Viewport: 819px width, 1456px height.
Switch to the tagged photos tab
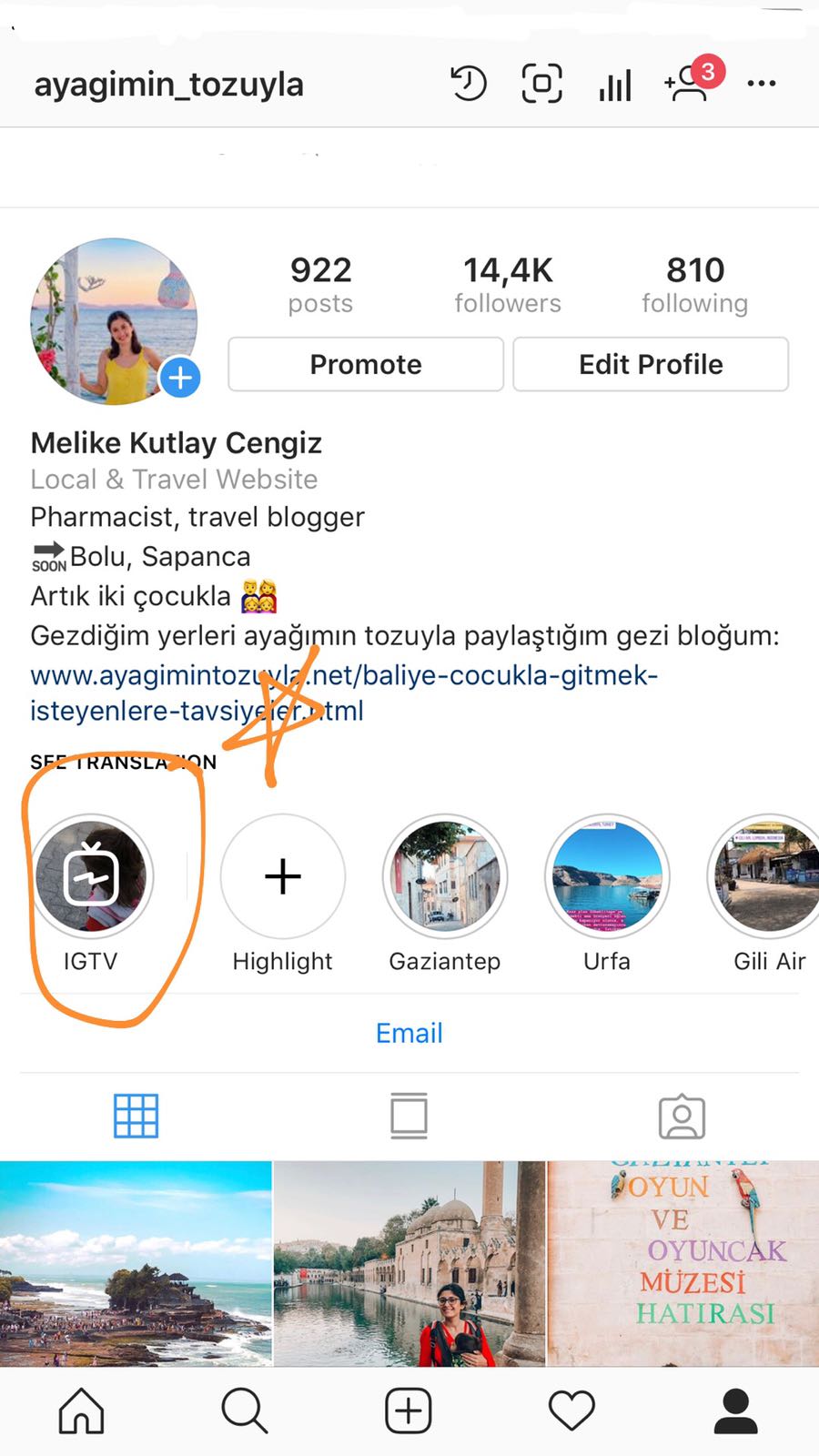682,1117
